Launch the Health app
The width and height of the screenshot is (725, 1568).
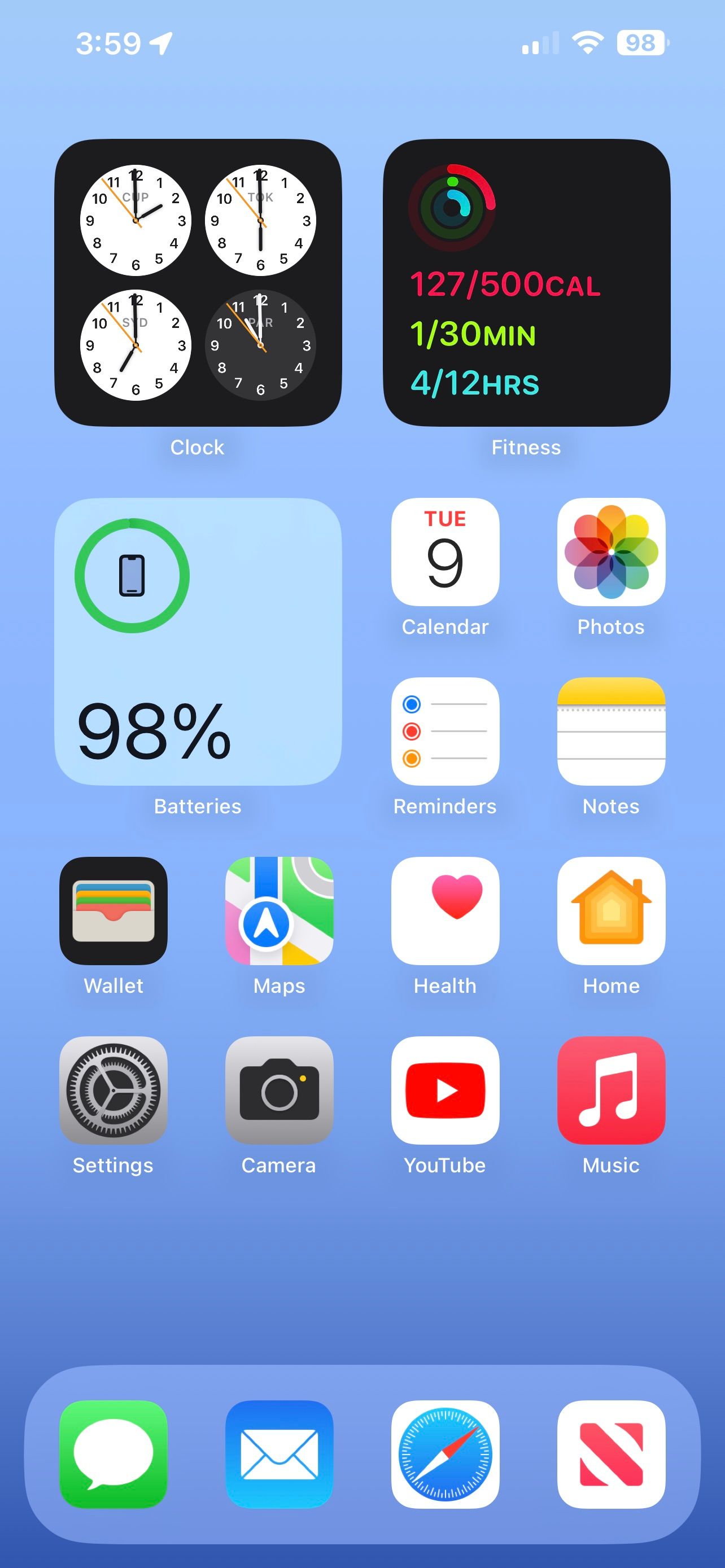point(445,911)
